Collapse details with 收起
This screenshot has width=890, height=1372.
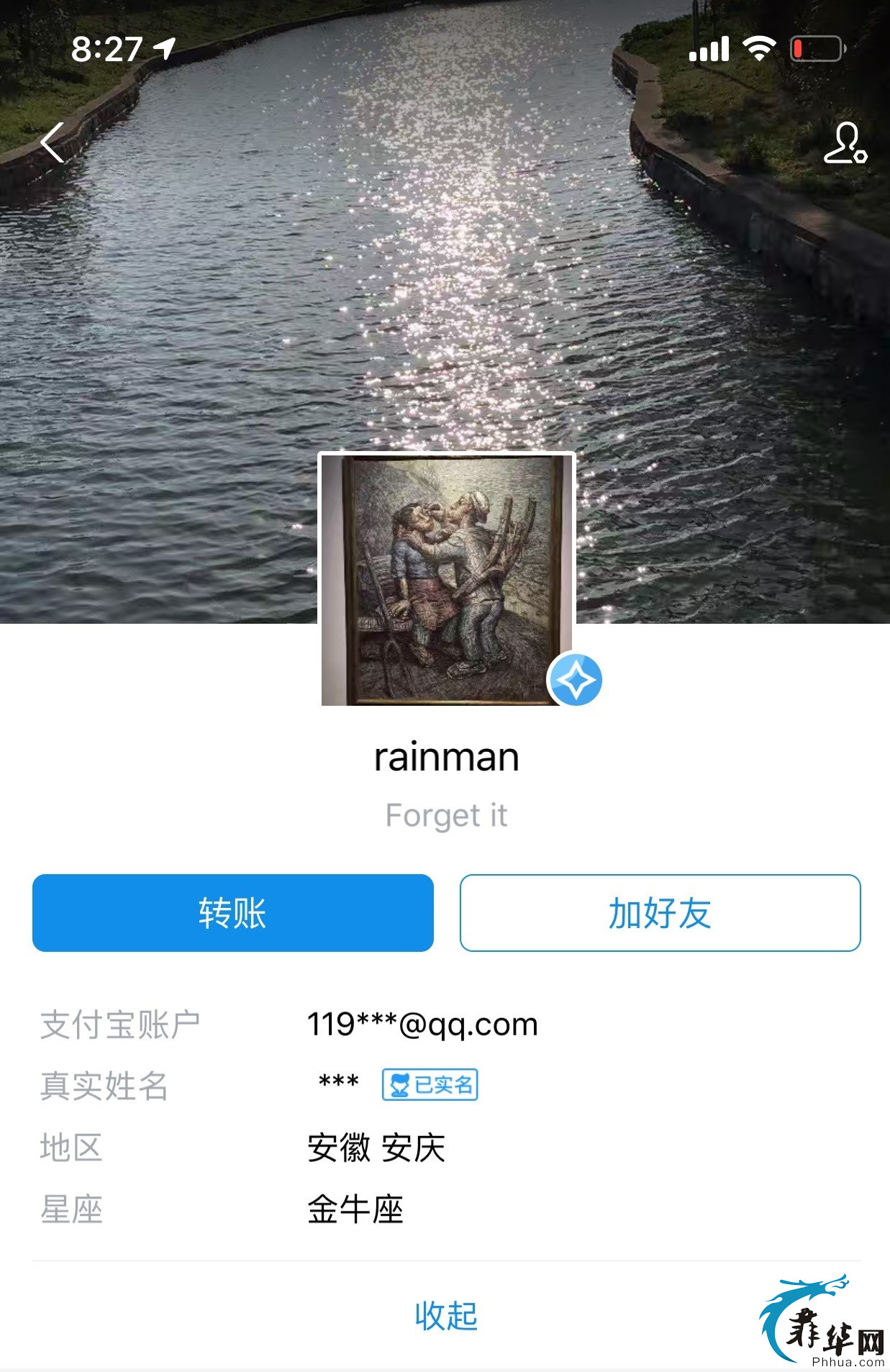pyautogui.click(x=446, y=1316)
